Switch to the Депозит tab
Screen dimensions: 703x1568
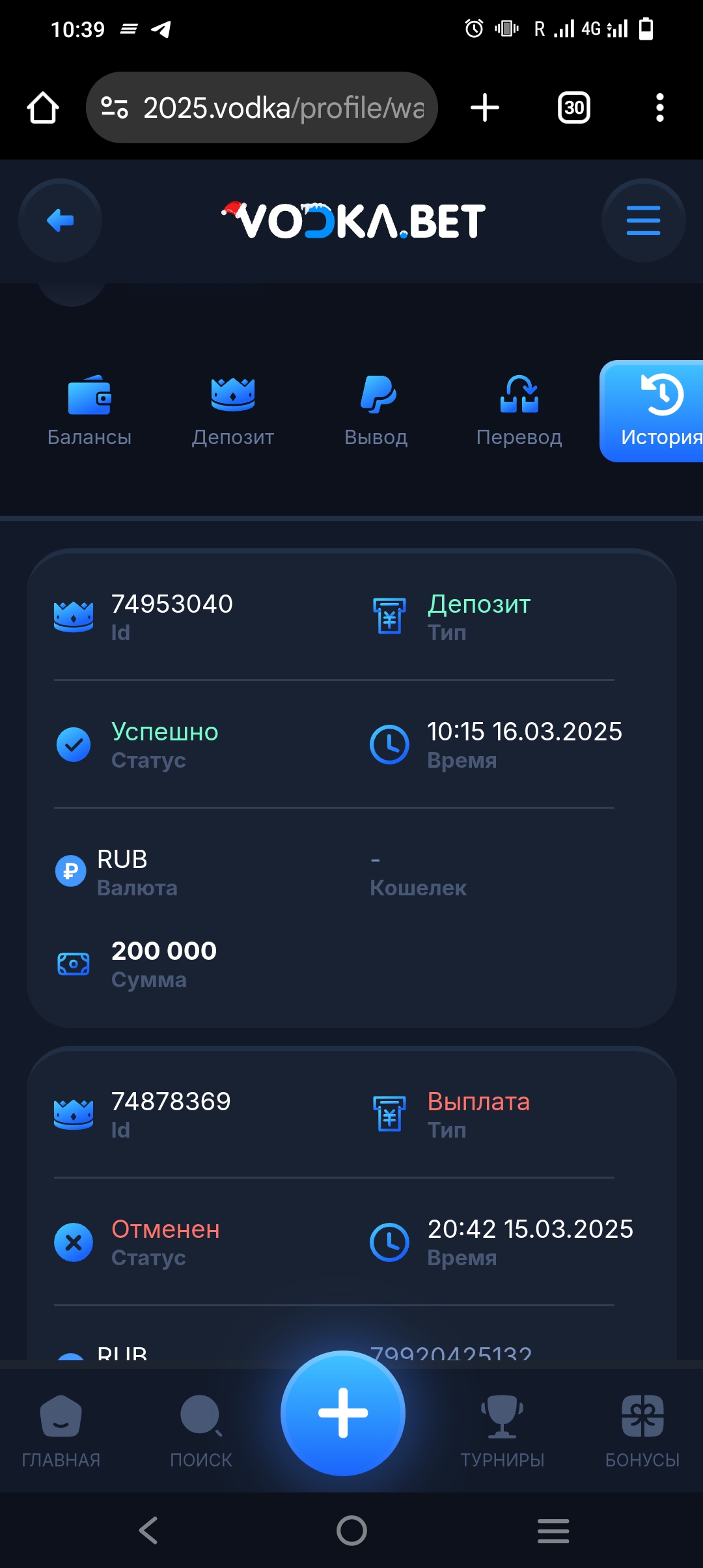(x=233, y=412)
